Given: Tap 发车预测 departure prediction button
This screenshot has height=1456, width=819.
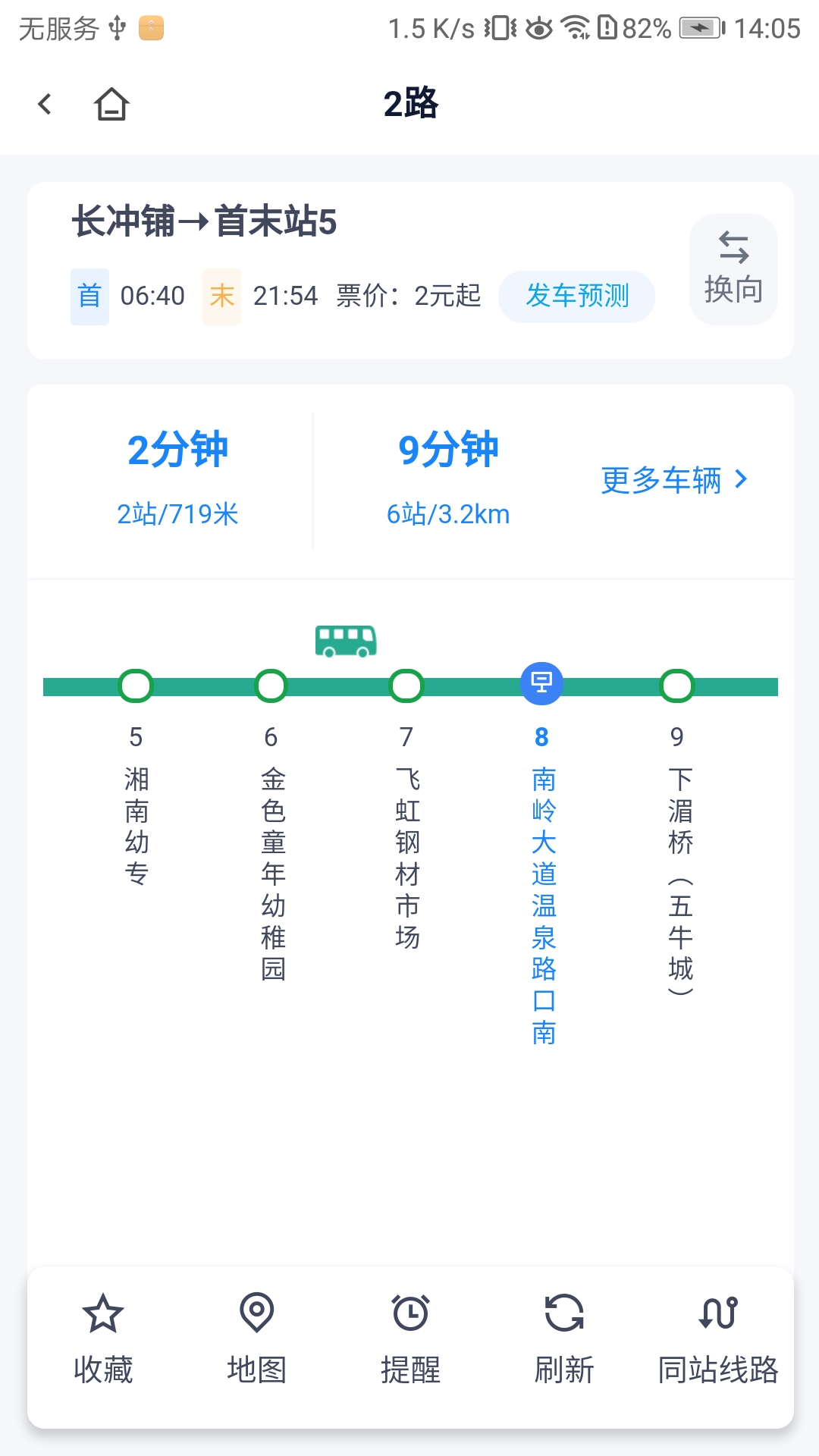Looking at the screenshot, I should point(577,297).
